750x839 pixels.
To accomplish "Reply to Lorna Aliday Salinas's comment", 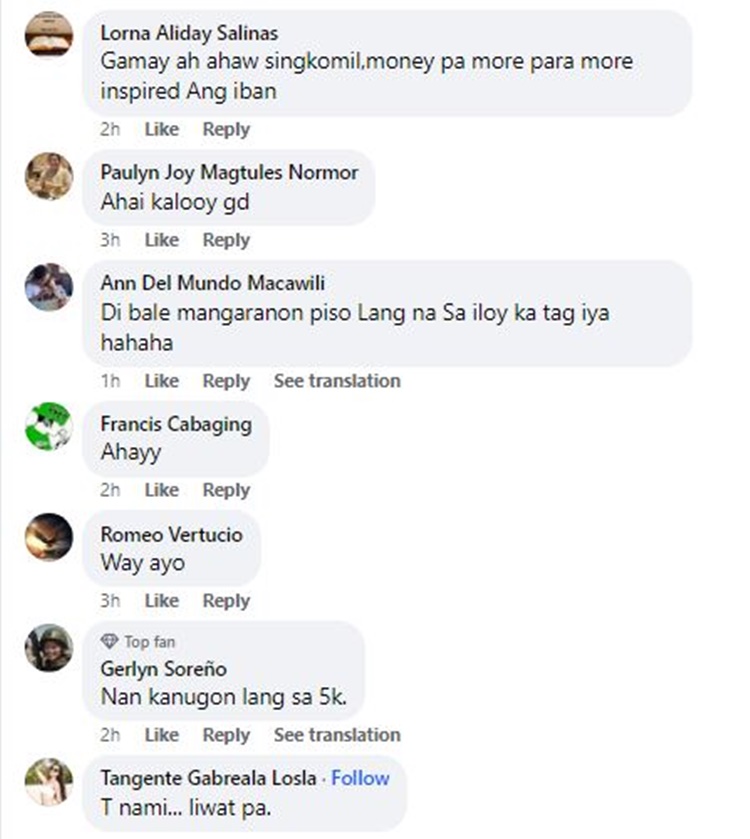I will click(x=226, y=129).
